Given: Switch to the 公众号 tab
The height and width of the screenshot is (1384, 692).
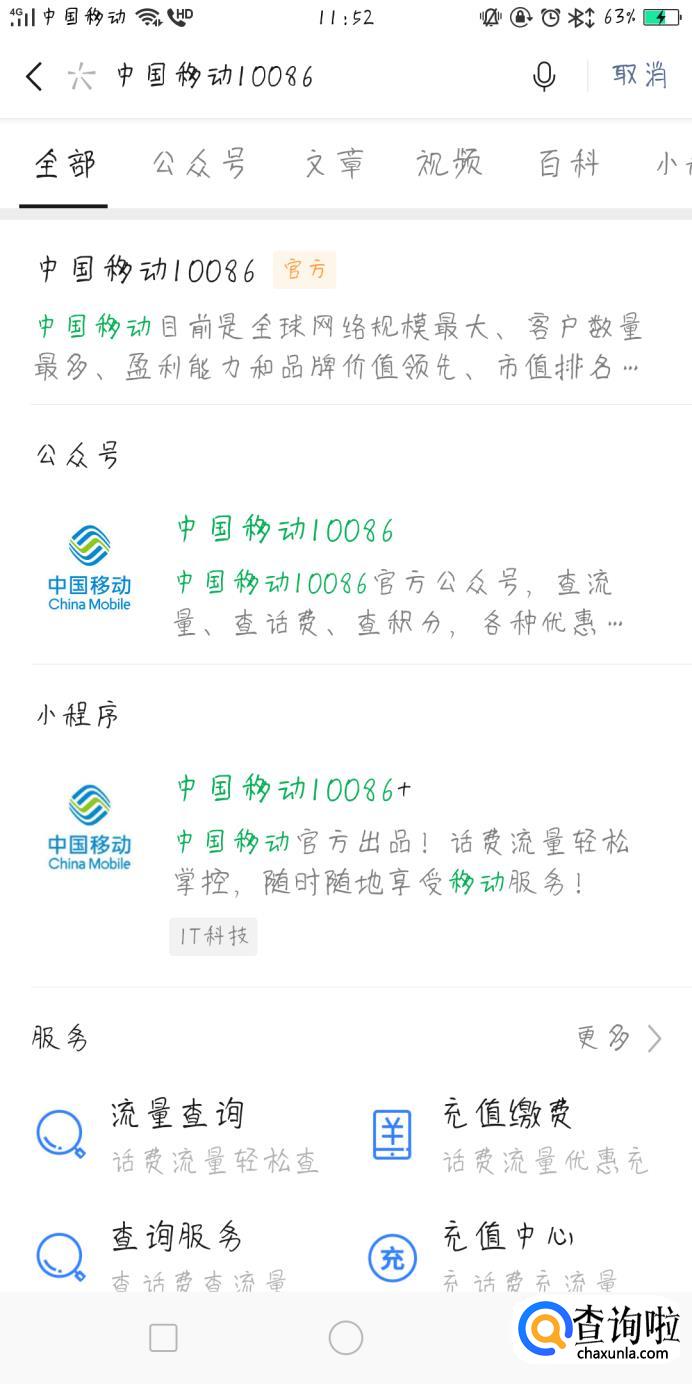Looking at the screenshot, I should pyautogui.click(x=200, y=164).
